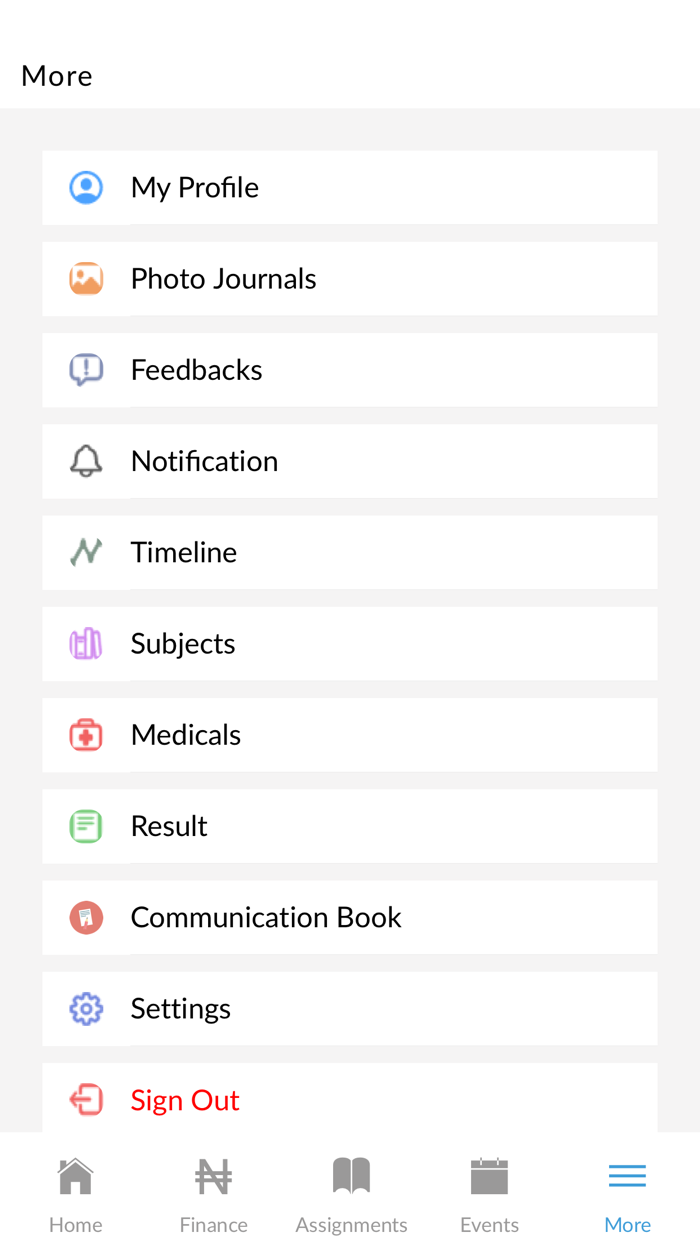This screenshot has height=1244, width=700.
Task: View the Result page
Action: (x=349, y=826)
